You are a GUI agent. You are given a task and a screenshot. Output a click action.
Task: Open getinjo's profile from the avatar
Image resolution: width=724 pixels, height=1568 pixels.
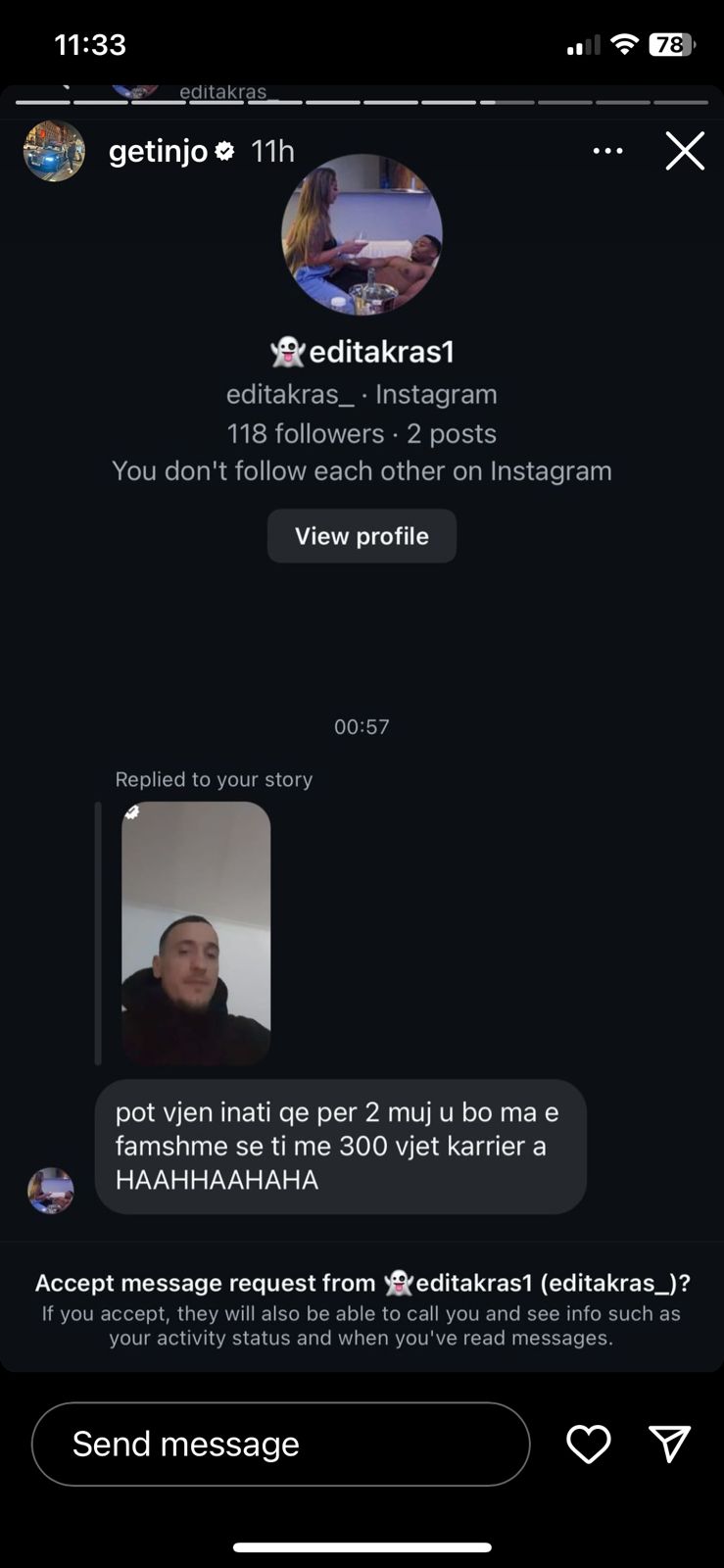click(54, 151)
